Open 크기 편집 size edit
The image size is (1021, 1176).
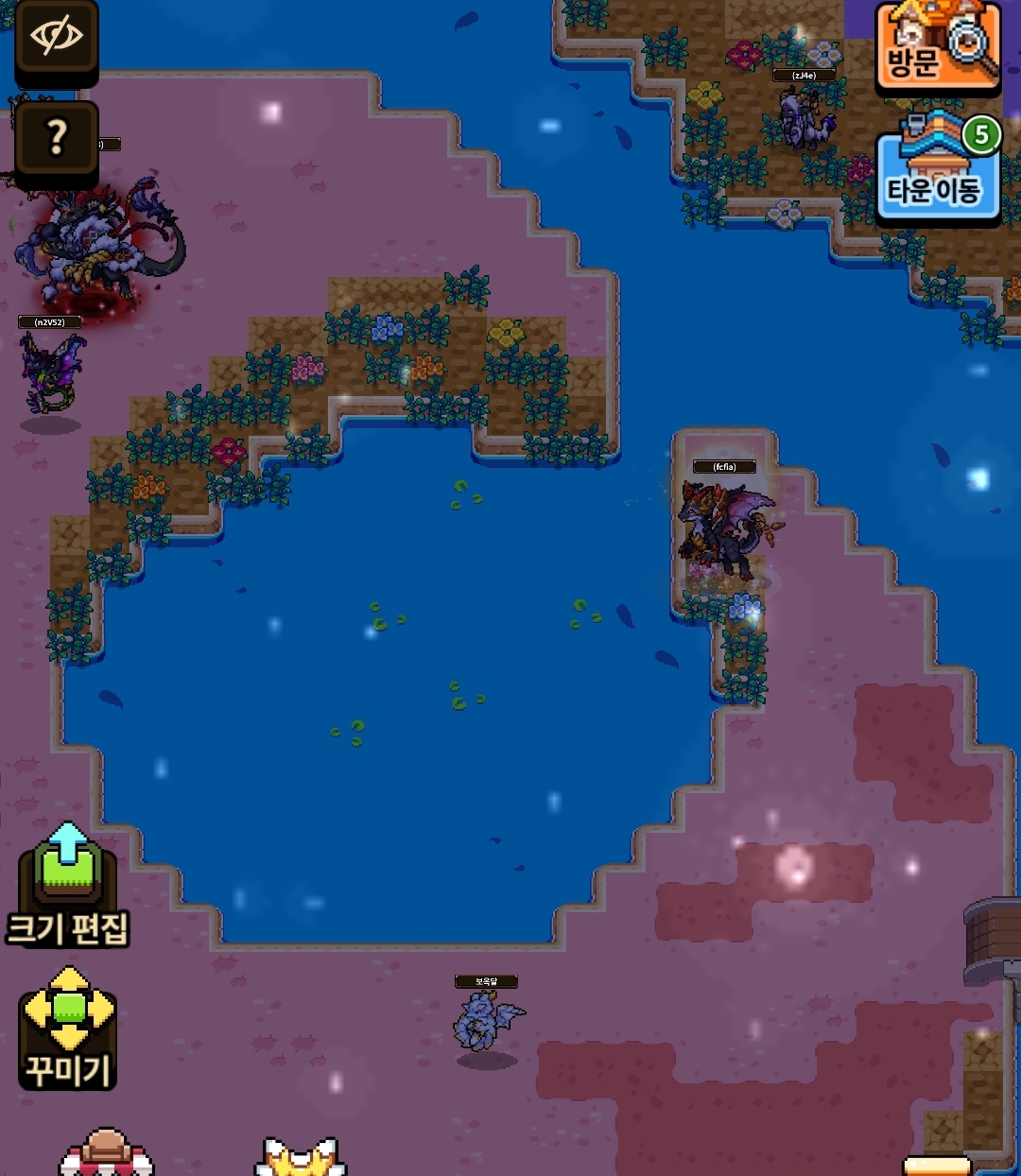(68, 887)
